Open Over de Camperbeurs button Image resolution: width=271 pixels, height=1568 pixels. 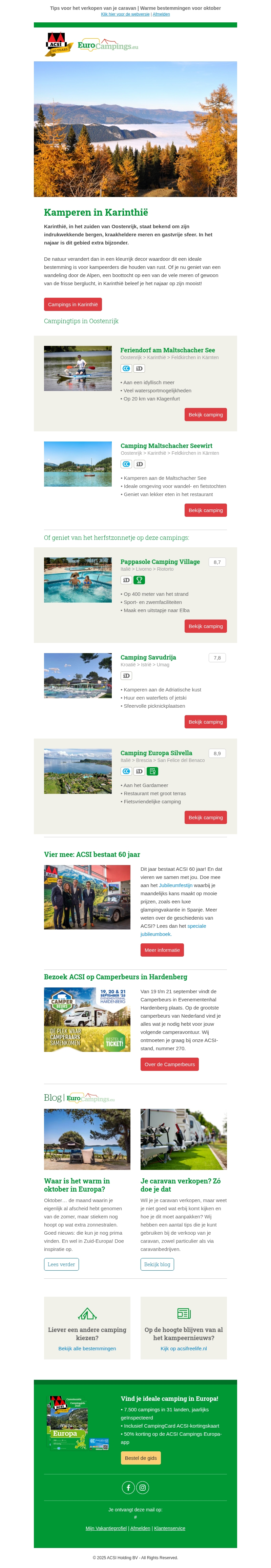(169, 1064)
